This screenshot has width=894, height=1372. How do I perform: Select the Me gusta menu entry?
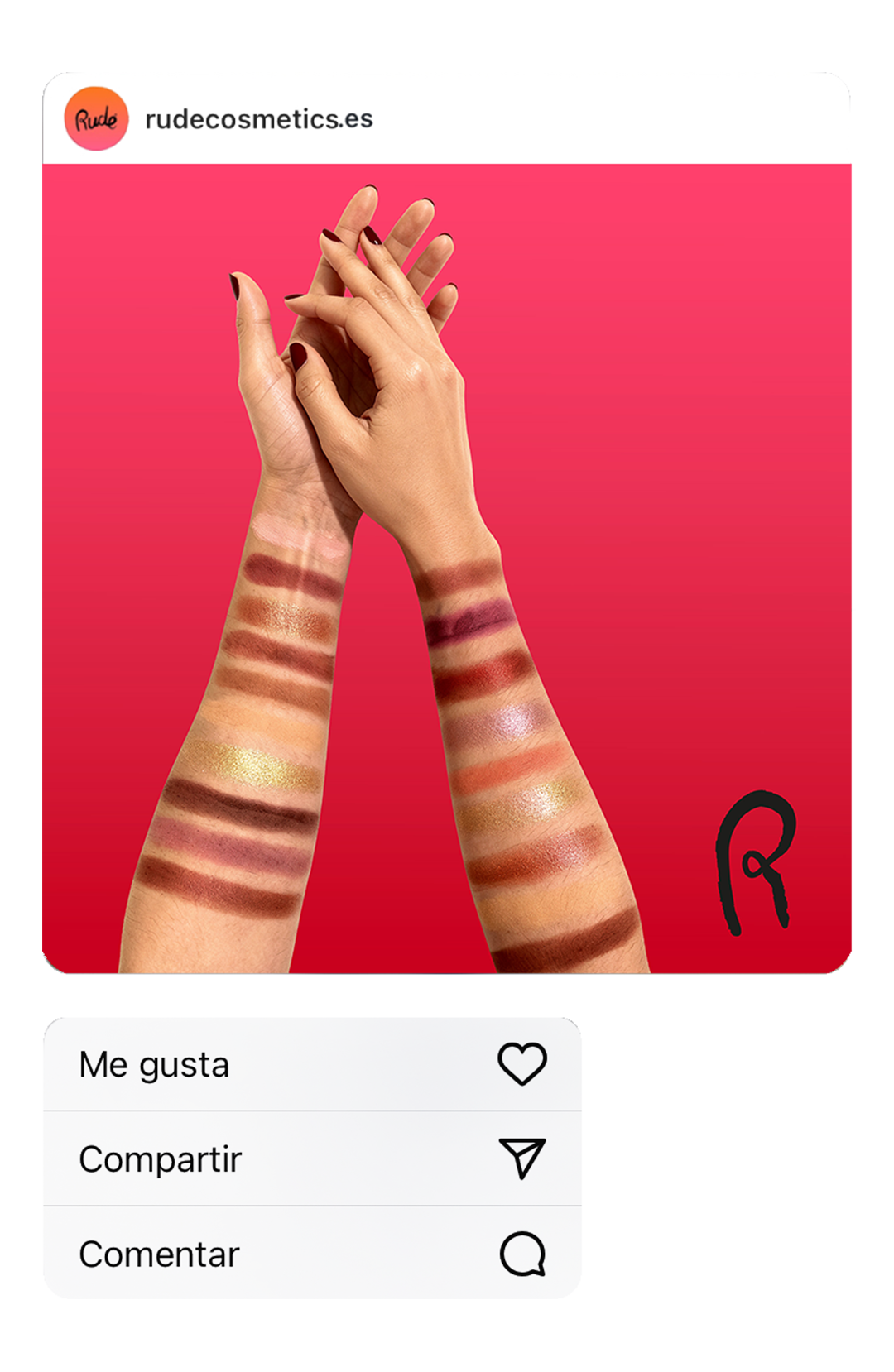pyautogui.click(x=154, y=1065)
